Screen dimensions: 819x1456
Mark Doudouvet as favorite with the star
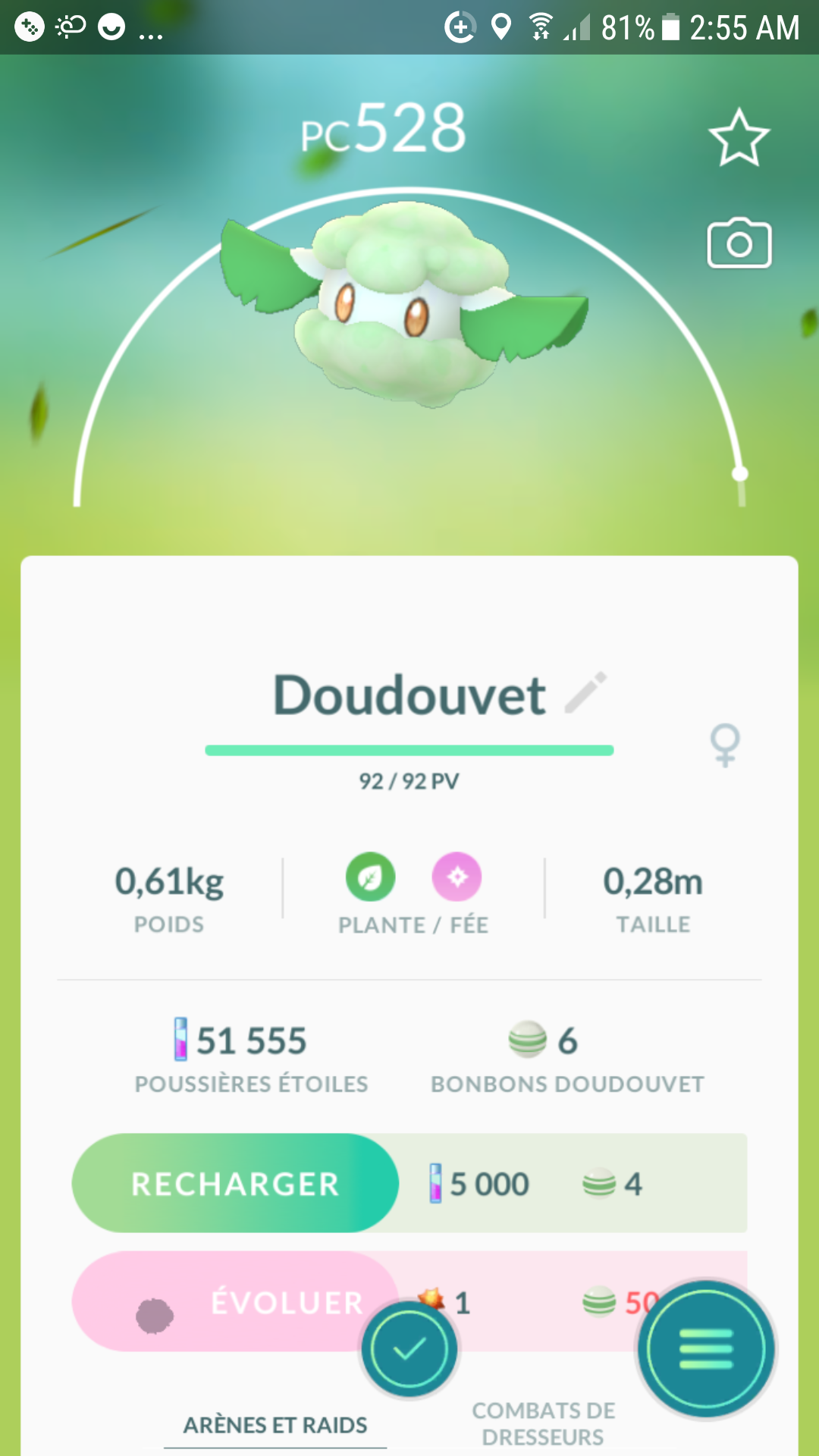pyautogui.click(x=739, y=138)
